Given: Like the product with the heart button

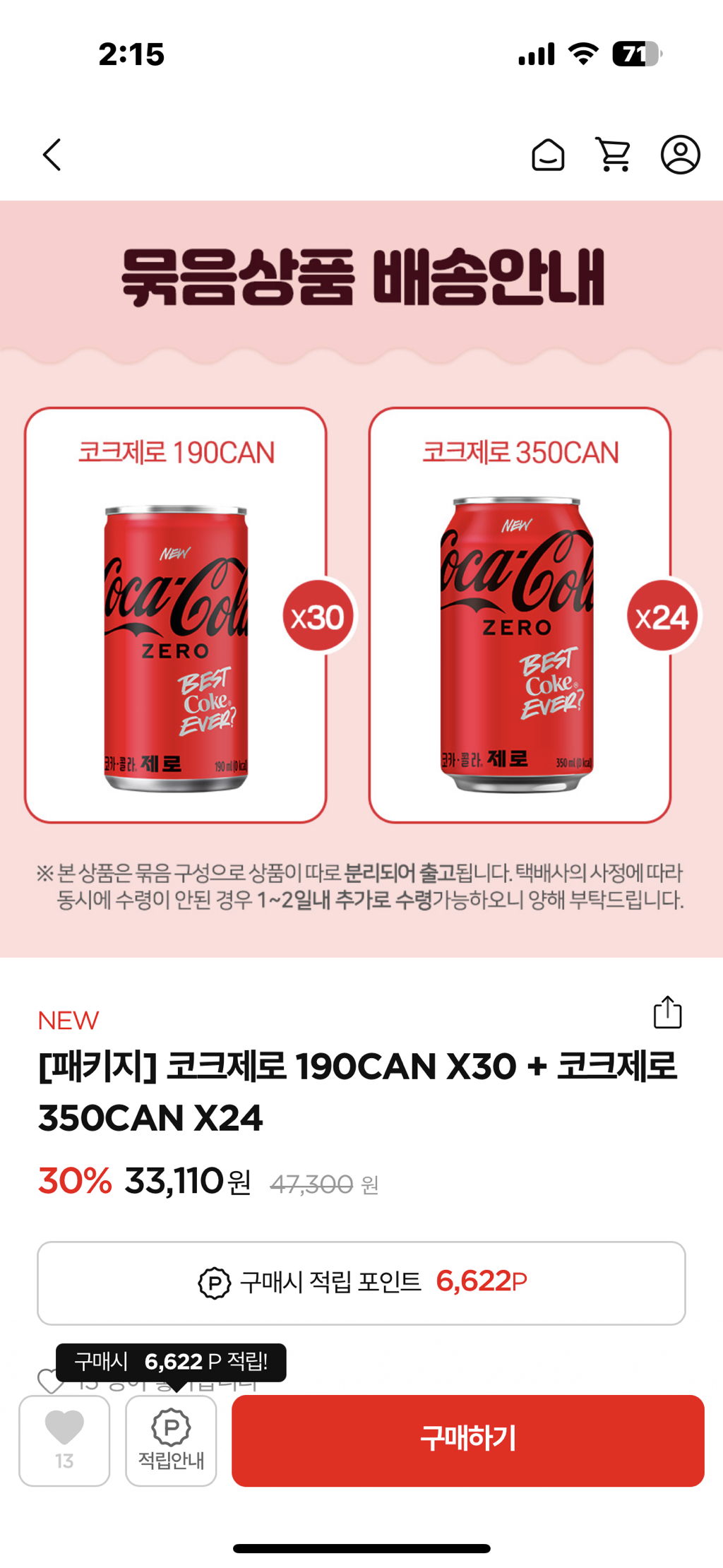Looking at the screenshot, I should point(64,1441).
